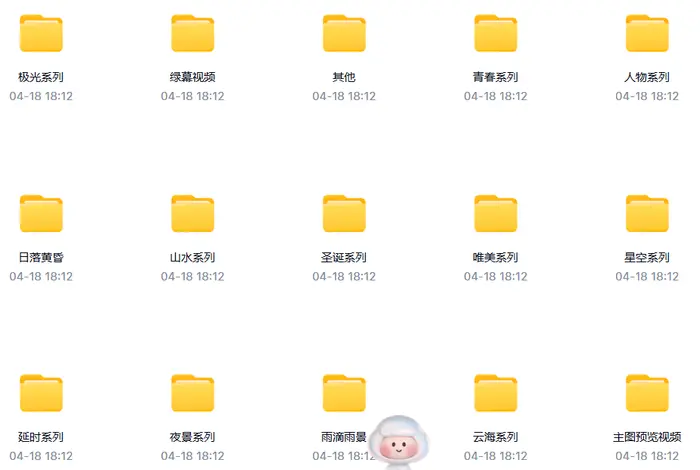
Task: Open the 人物系列 folder
Action: coord(647,34)
